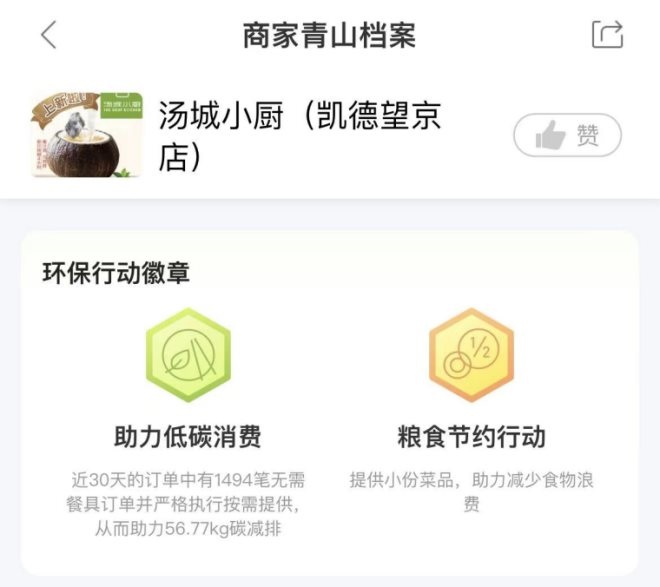Give 汤城小厨 a 赞 like
The width and height of the screenshot is (660, 587).
[x=567, y=136]
